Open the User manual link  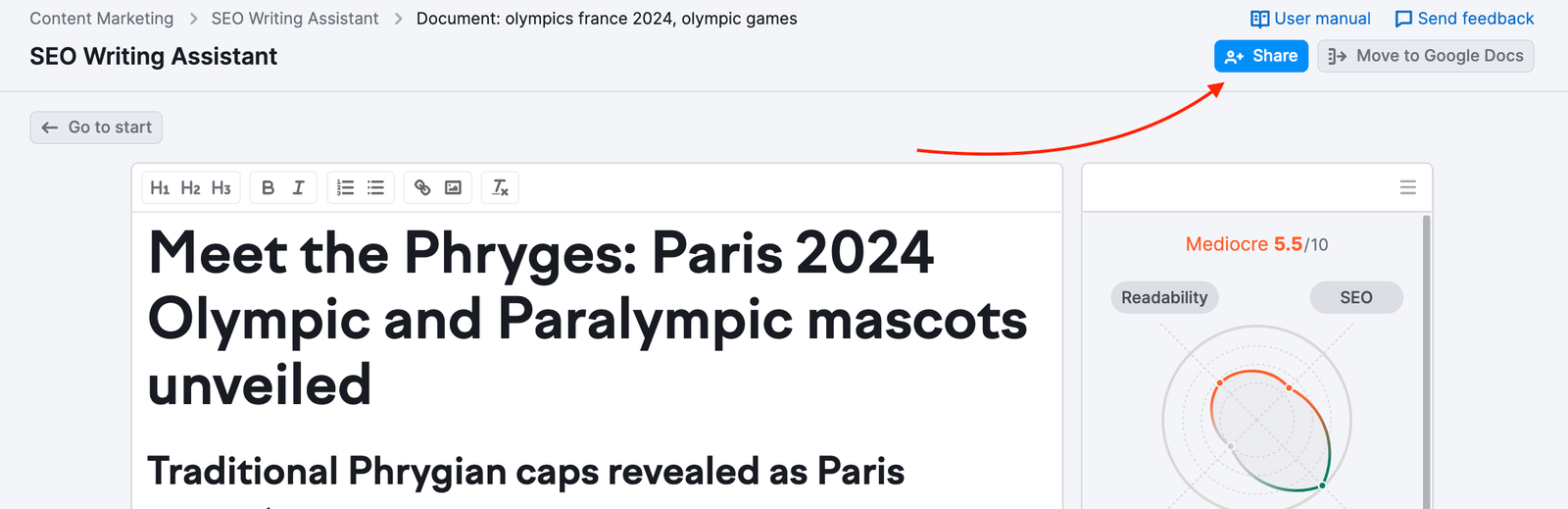pos(1310,19)
